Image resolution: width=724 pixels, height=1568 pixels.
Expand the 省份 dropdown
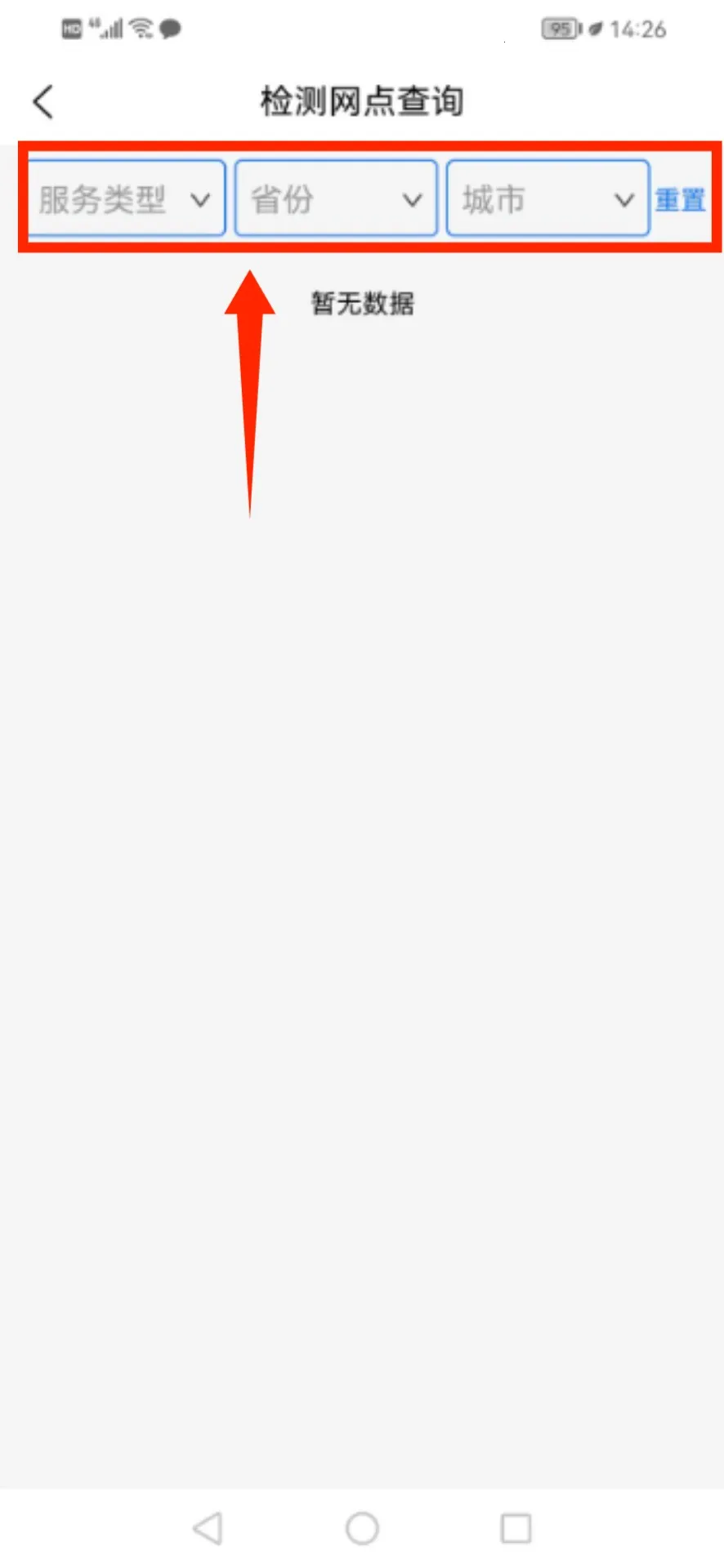click(x=336, y=199)
